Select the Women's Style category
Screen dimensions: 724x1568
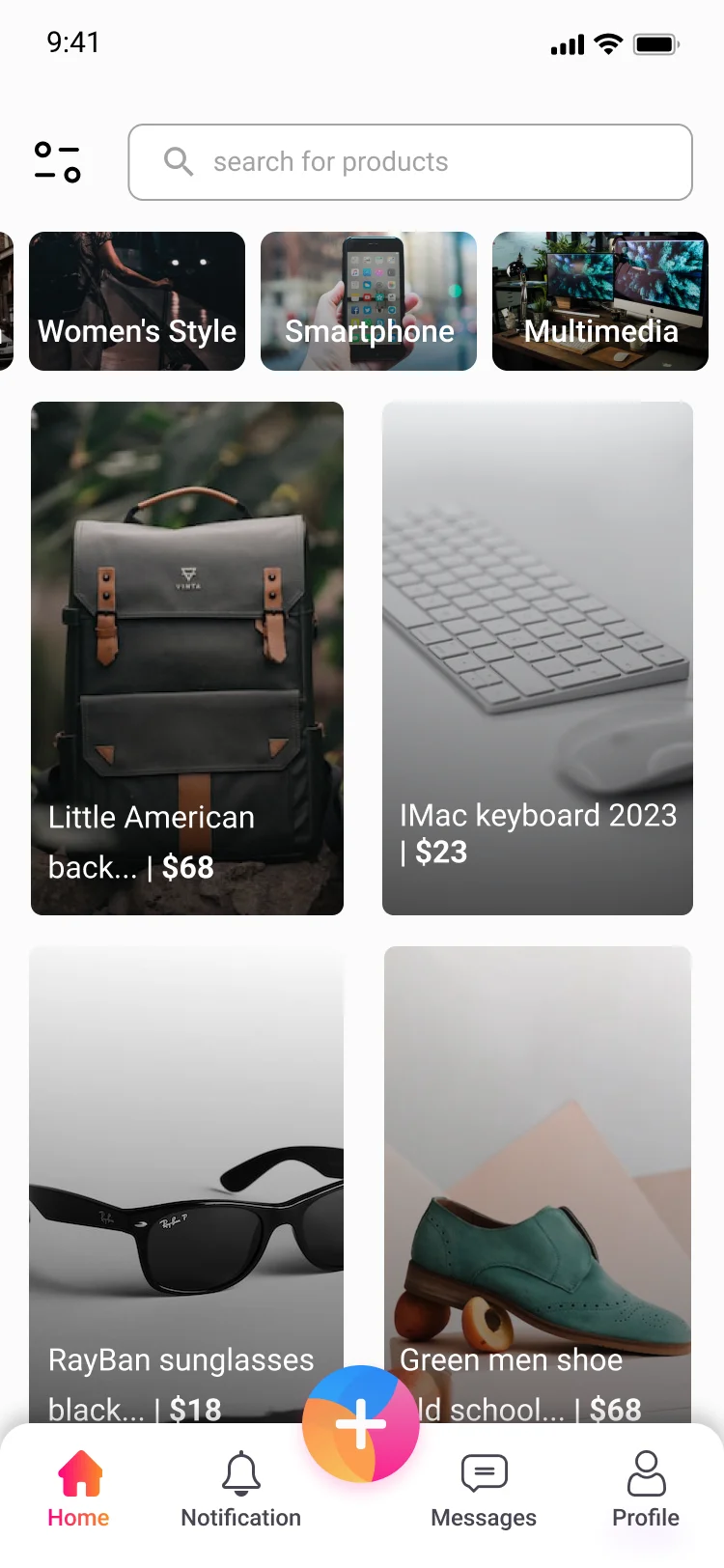point(137,301)
